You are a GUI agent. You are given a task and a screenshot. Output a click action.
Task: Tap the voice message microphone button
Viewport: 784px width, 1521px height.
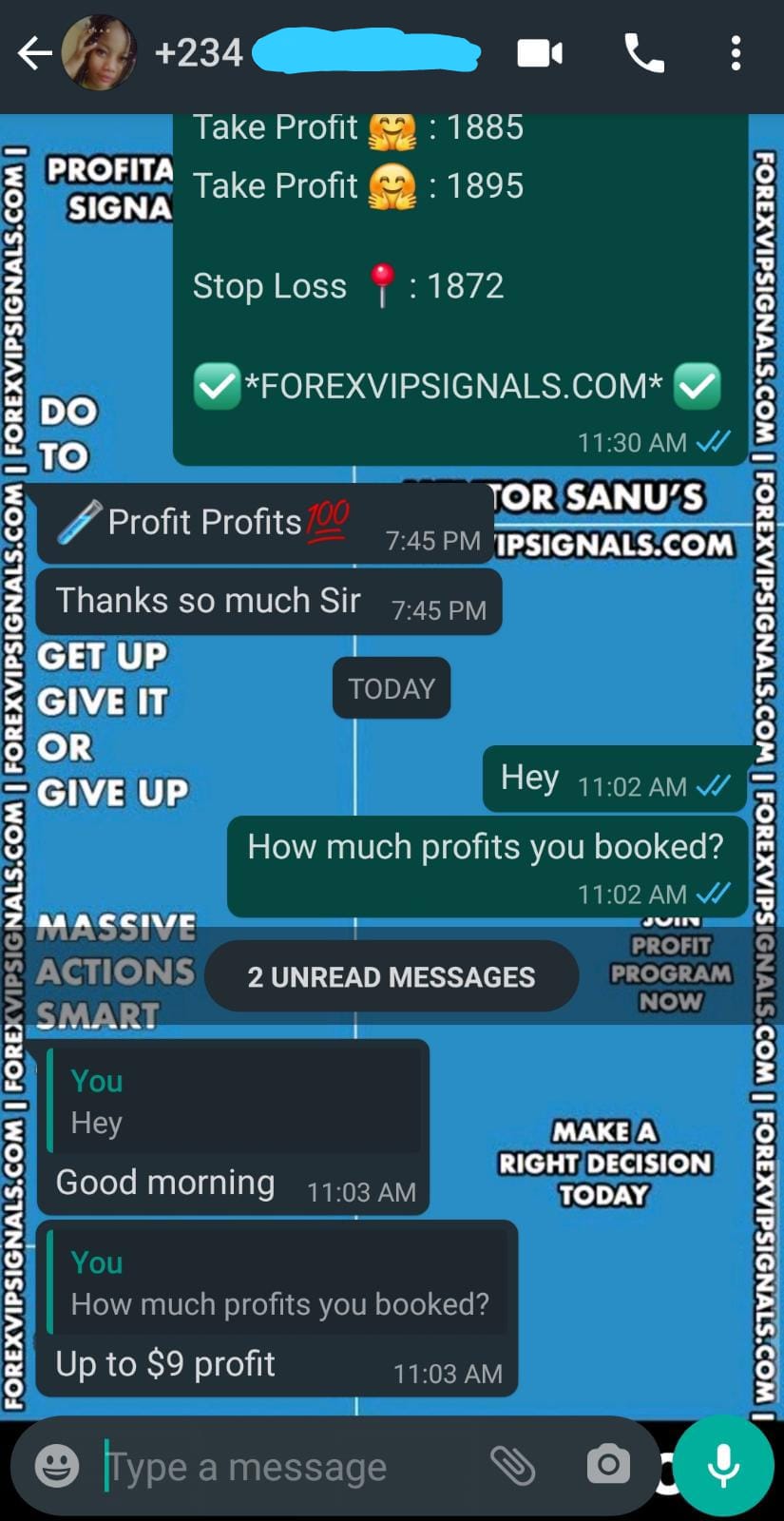click(x=724, y=1465)
